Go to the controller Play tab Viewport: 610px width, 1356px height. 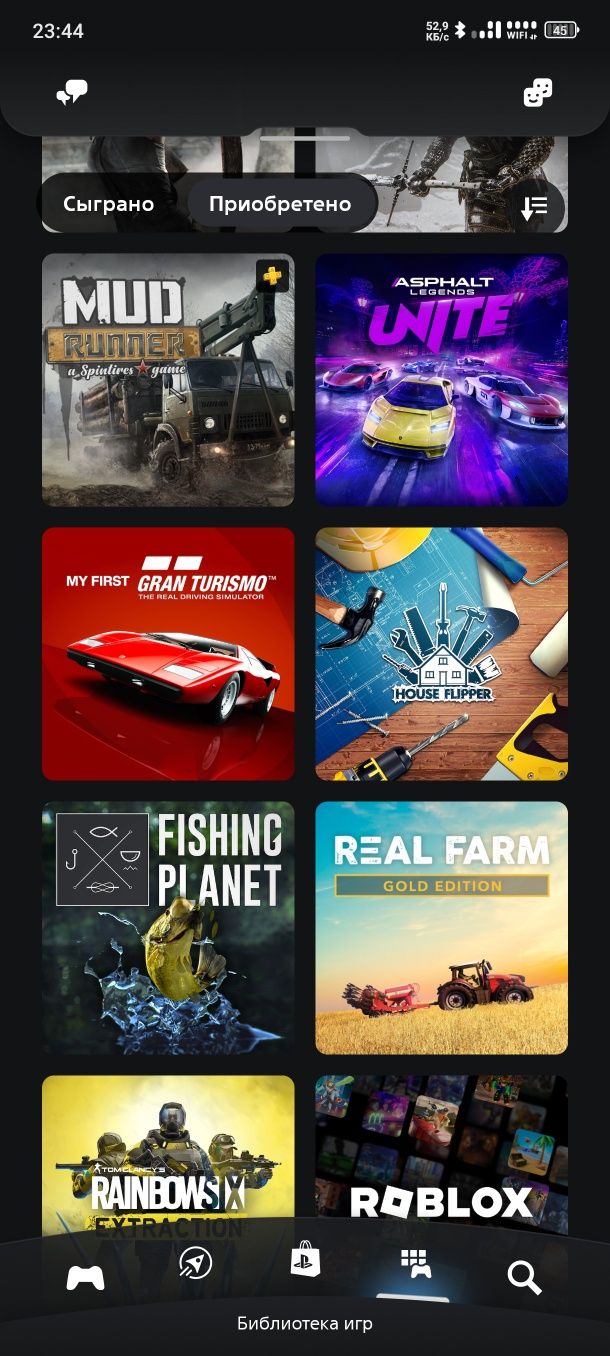click(x=85, y=1277)
